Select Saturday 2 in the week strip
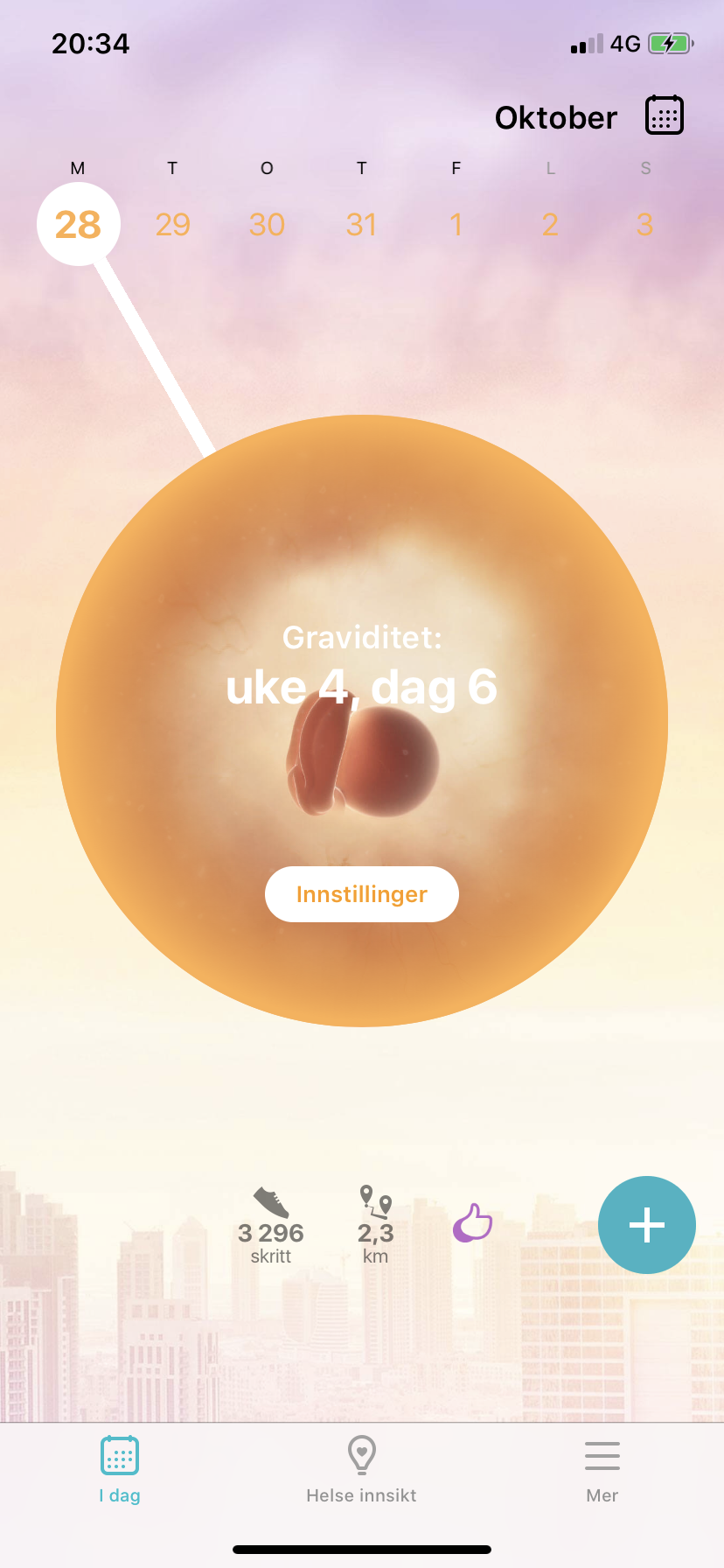The width and height of the screenshot is (724, 1568). pyautogui.click(x=550, y=225)
